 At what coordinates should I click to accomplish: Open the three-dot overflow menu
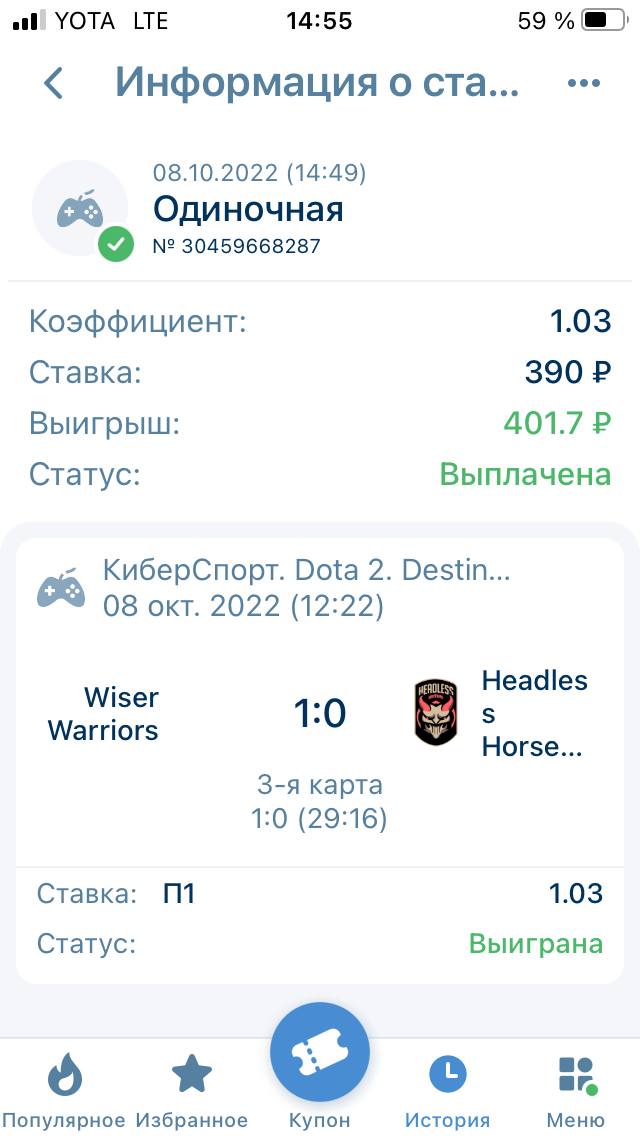pyautogui.click(x=583, y=84)
